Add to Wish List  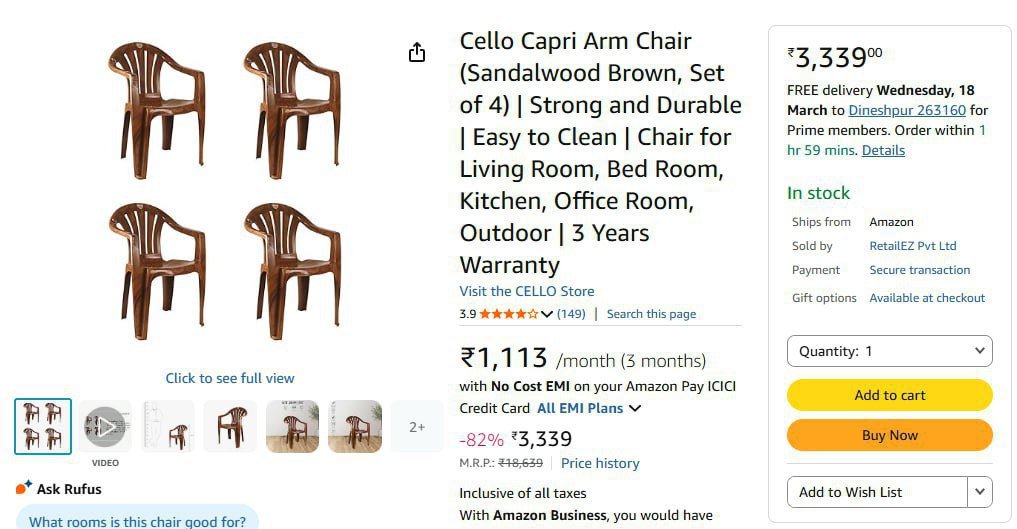(x=877, y=492)
